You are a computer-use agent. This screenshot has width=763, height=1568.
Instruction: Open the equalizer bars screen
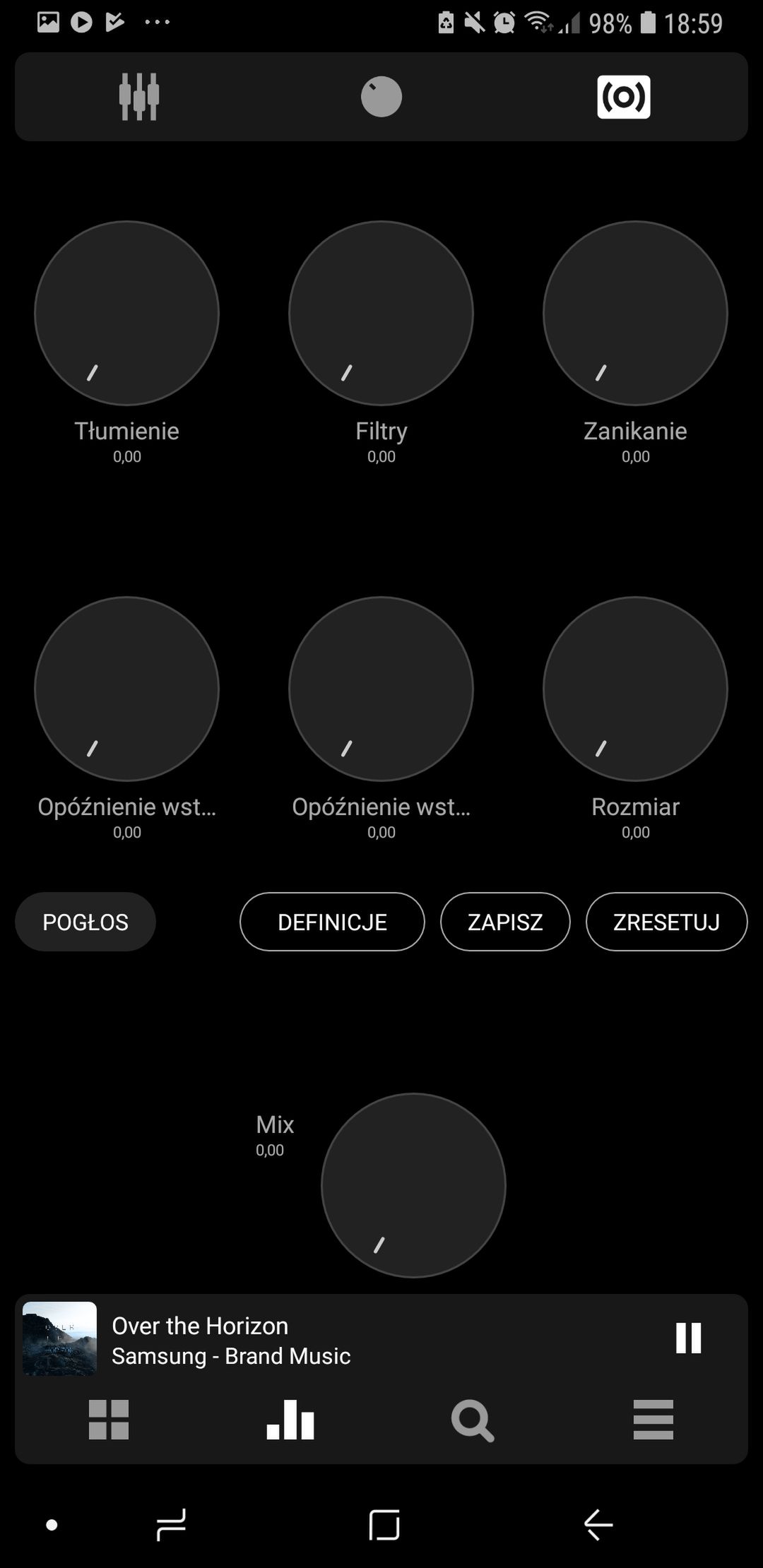(290, 1419)
